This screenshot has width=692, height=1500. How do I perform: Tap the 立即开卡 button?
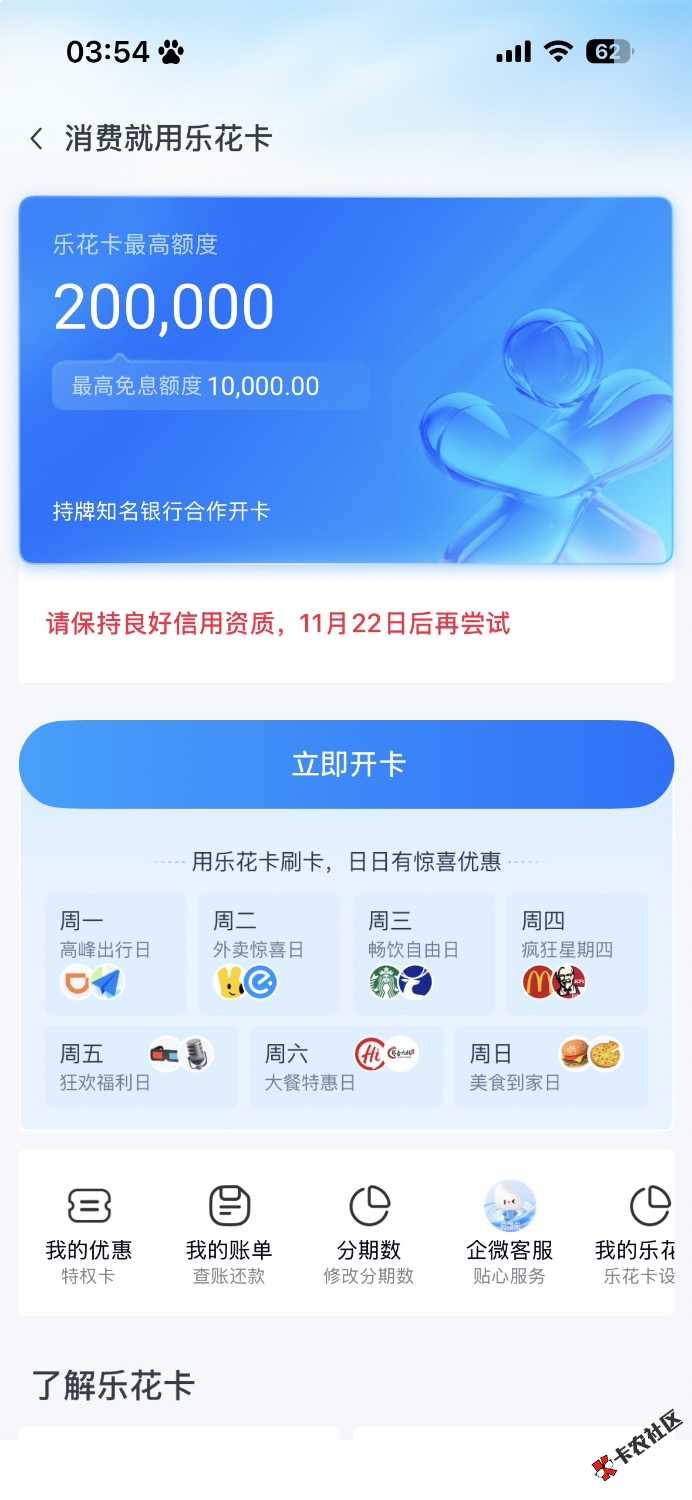coord(346,764)
